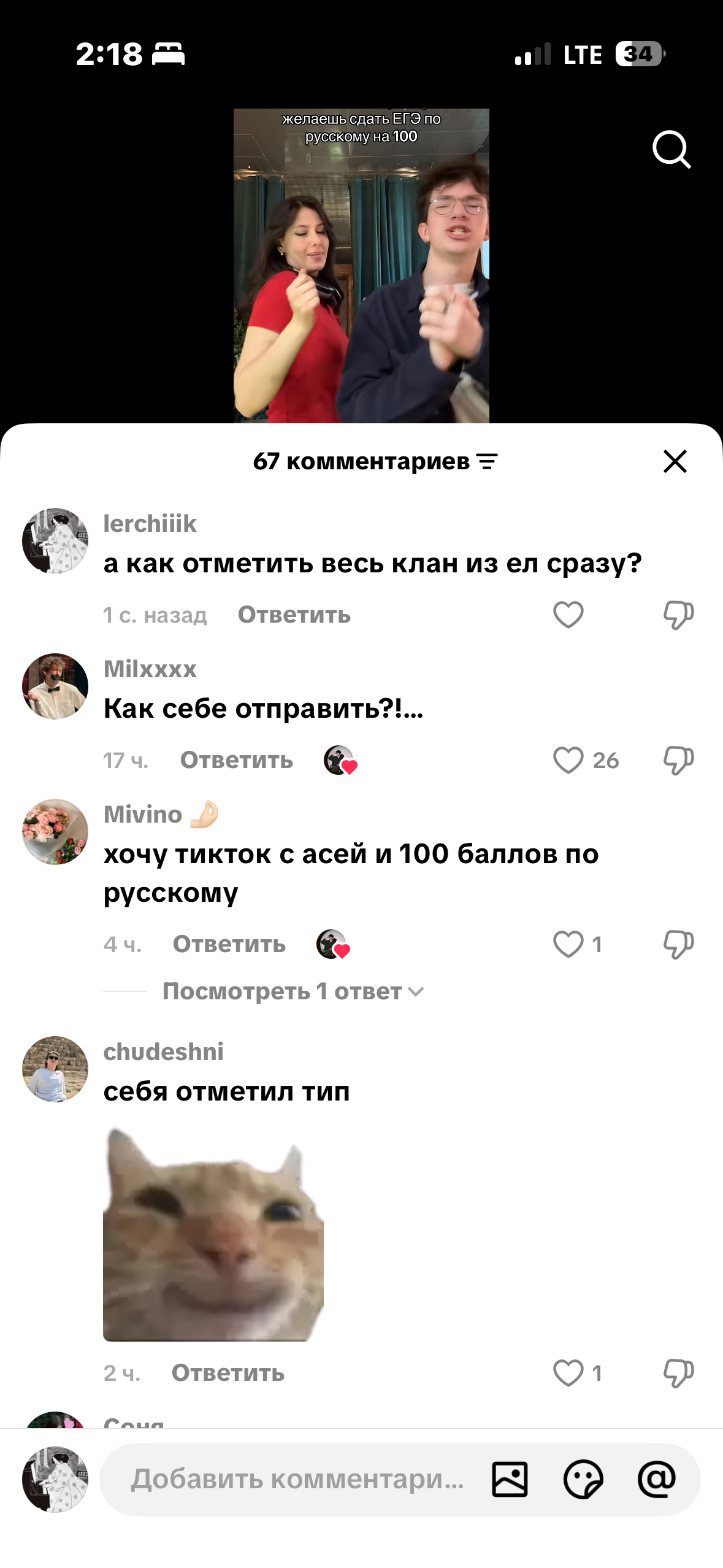Open Mivino's profile avatar
This screenshot has height=1568, width=723.
pos(55,832)
